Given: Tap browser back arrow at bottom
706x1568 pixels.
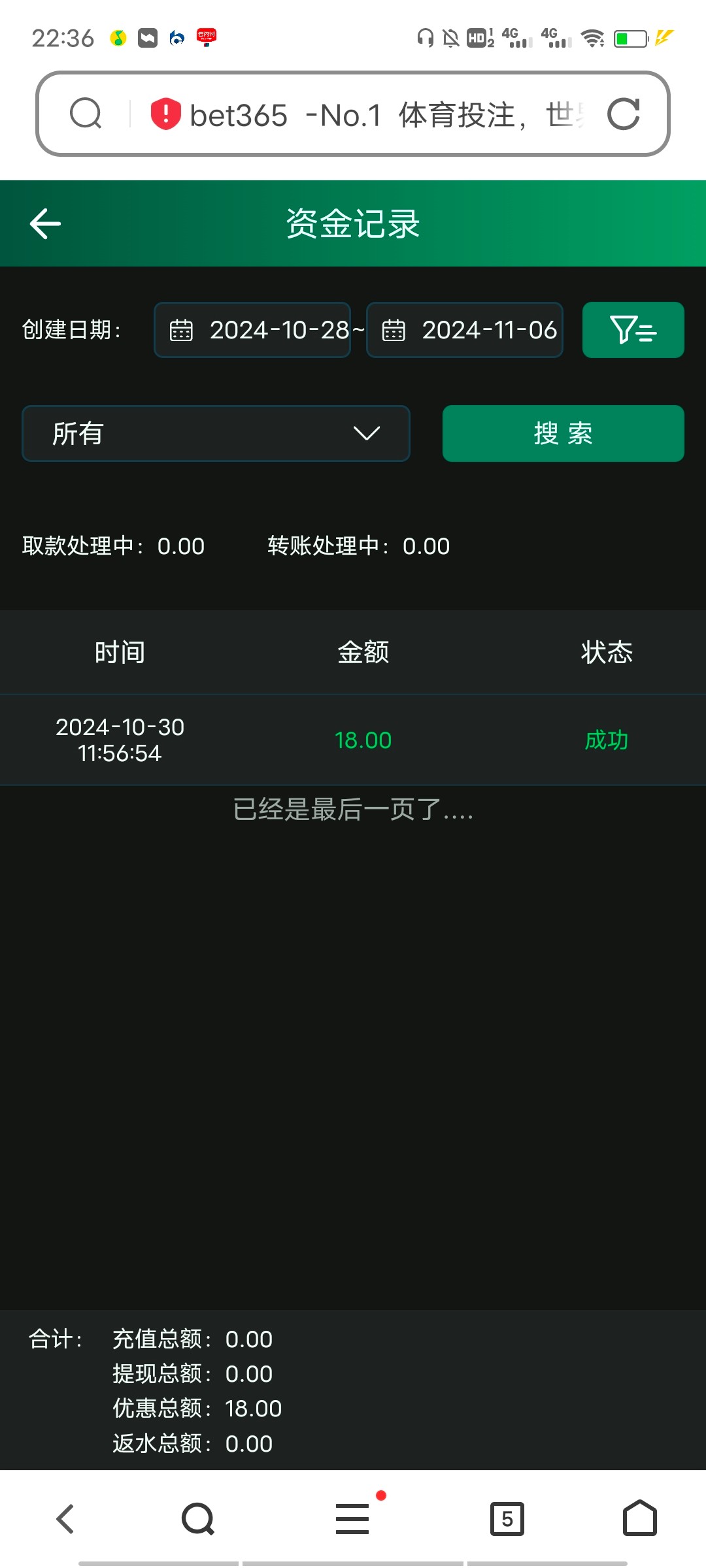Looking at the screenshot, I should coord(65,1518).
